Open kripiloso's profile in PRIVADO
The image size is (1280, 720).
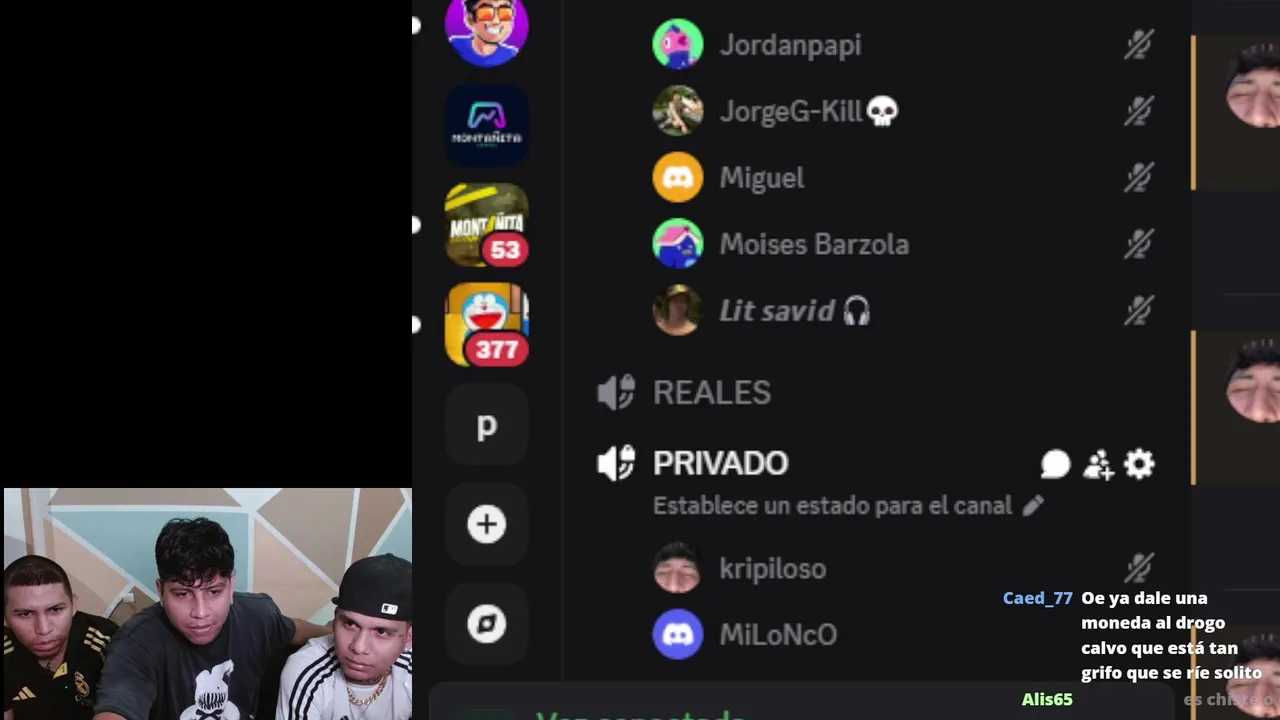pos(772,569)
